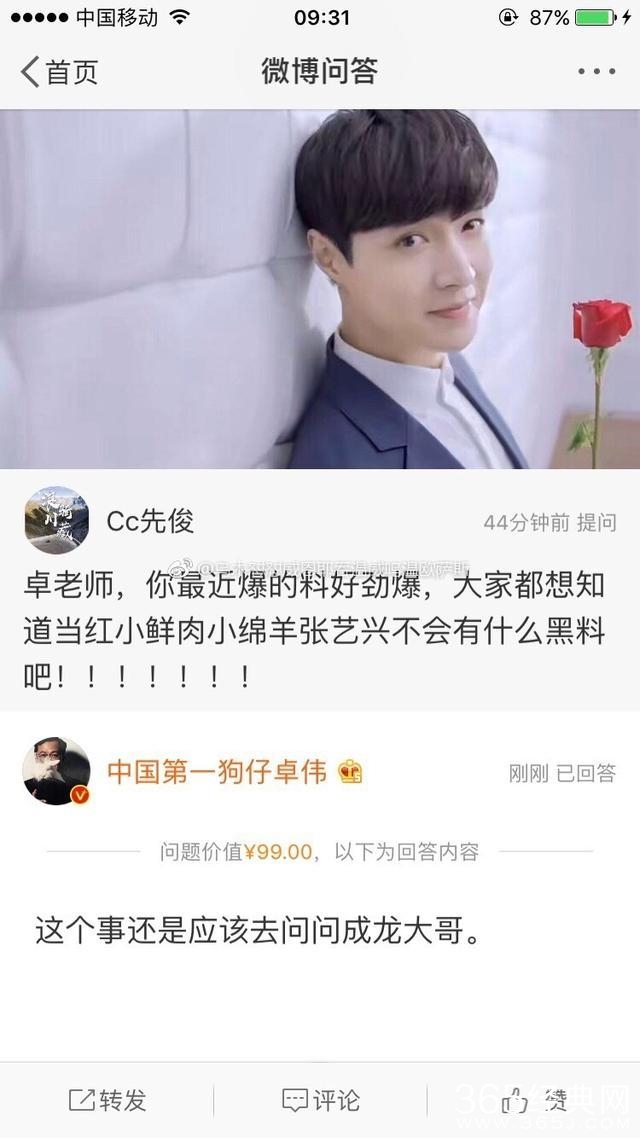Tap 转发 to repost this answer
640x1138 pixels.
pos(107,1101)
